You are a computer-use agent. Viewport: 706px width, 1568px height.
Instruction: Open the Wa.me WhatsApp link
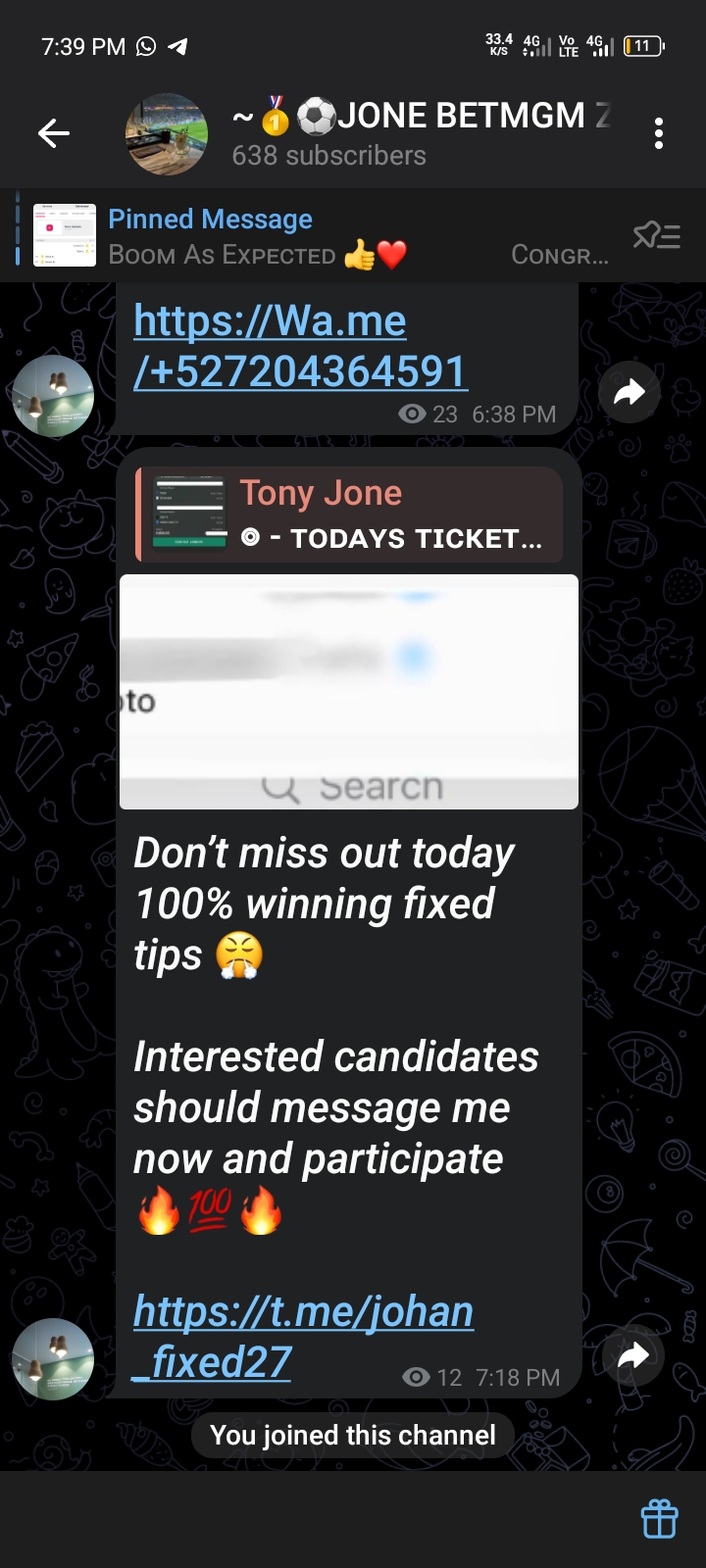coord(299,346)
